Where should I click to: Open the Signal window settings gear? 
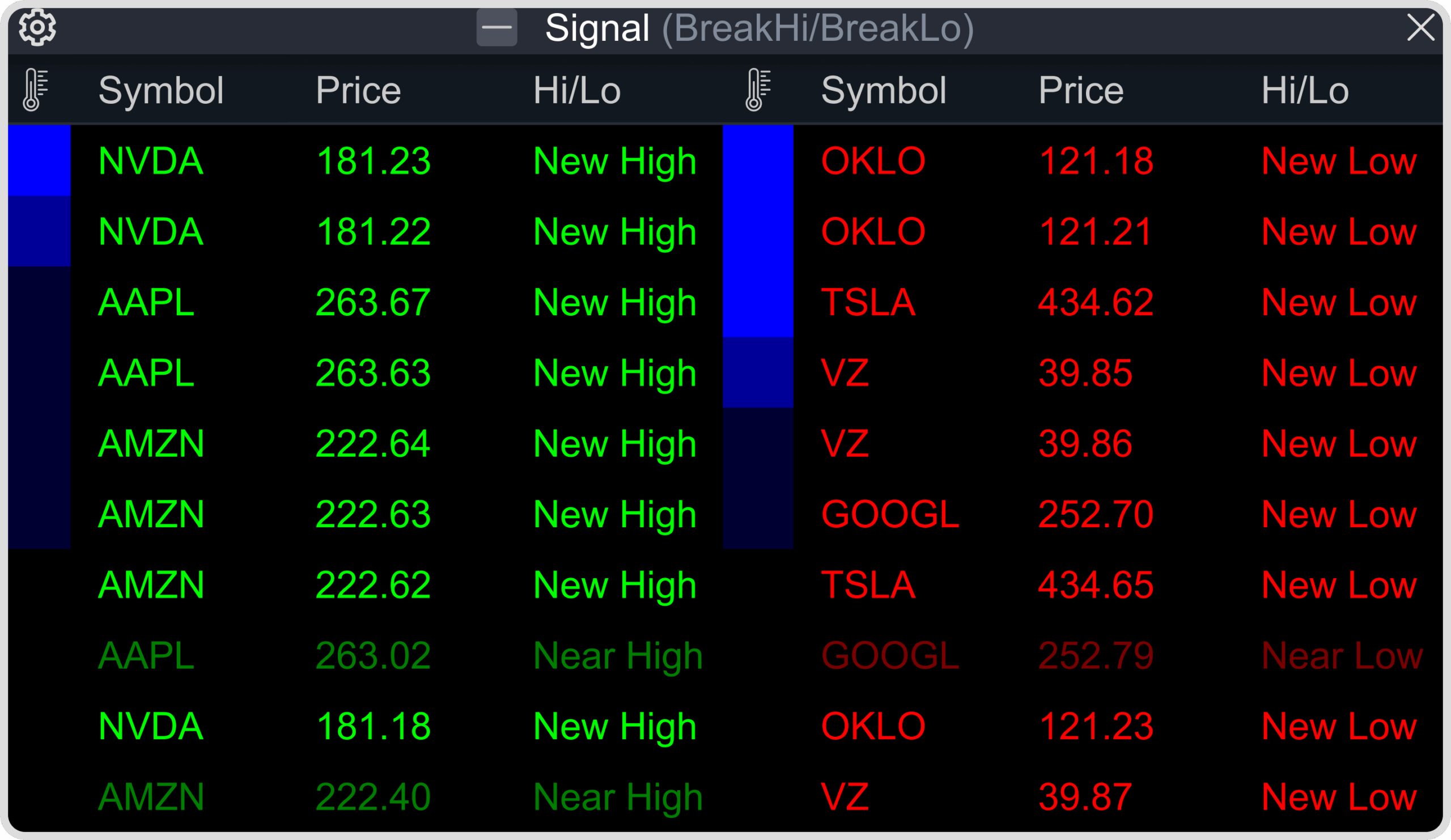(x=37, y=27)
